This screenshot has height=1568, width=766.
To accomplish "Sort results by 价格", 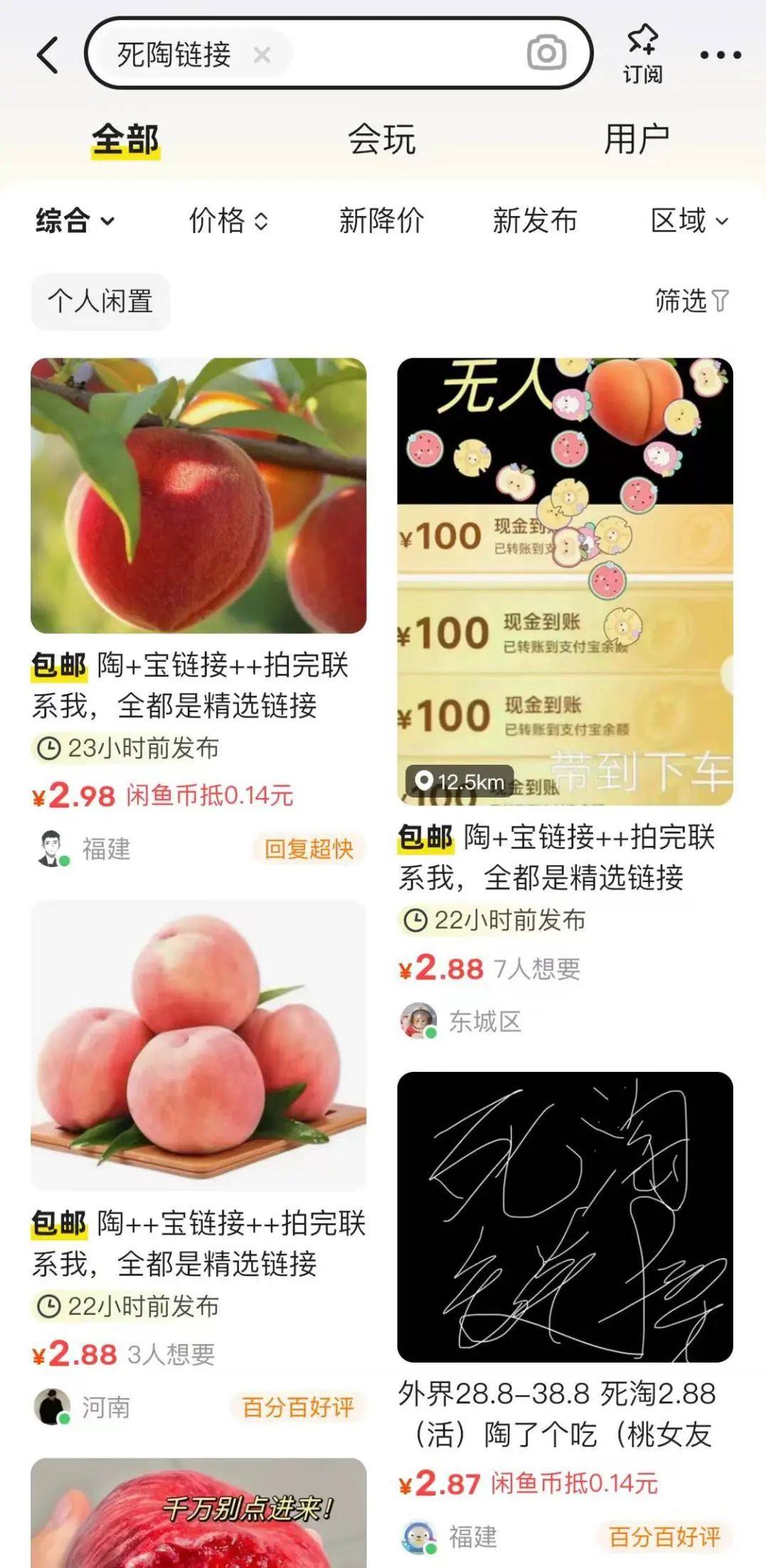I will [x=228, y=221].
